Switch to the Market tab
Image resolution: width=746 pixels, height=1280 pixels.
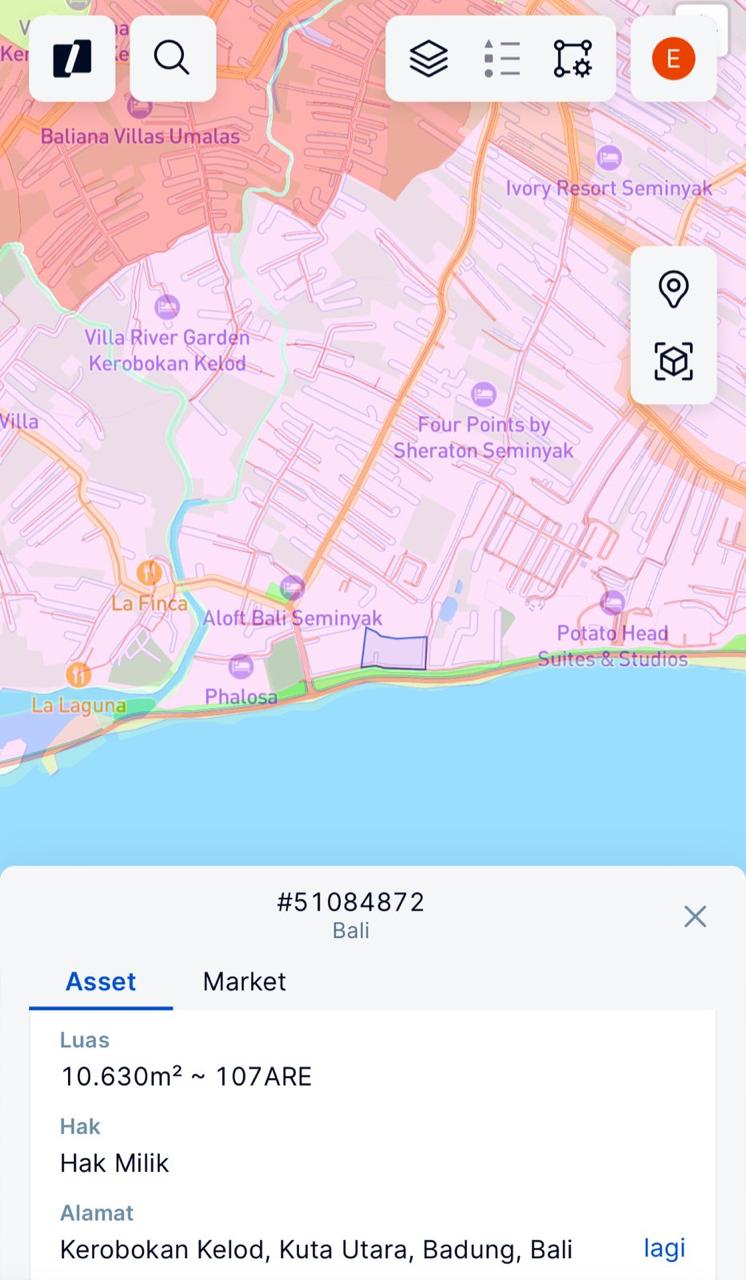pyautogui.click(x=244, y=981)
